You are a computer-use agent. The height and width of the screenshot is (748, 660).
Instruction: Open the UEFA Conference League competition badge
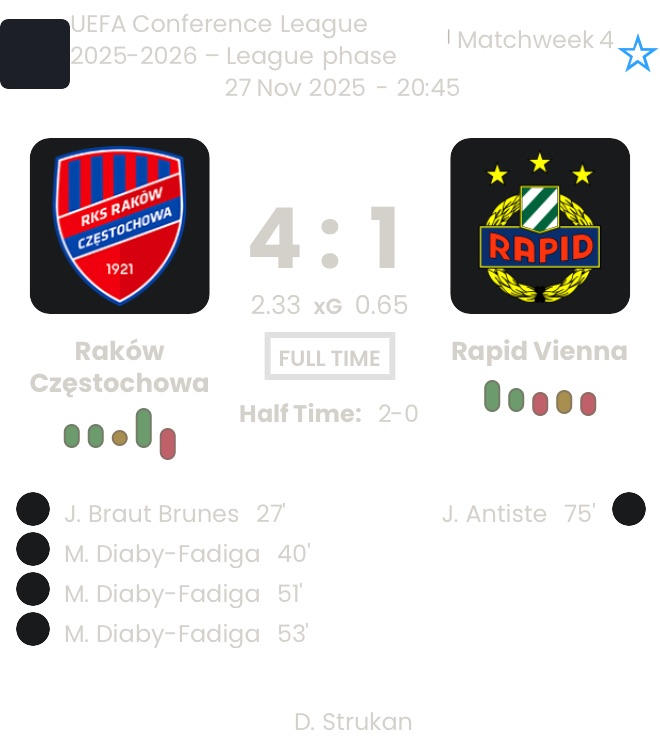click(34, 54)
